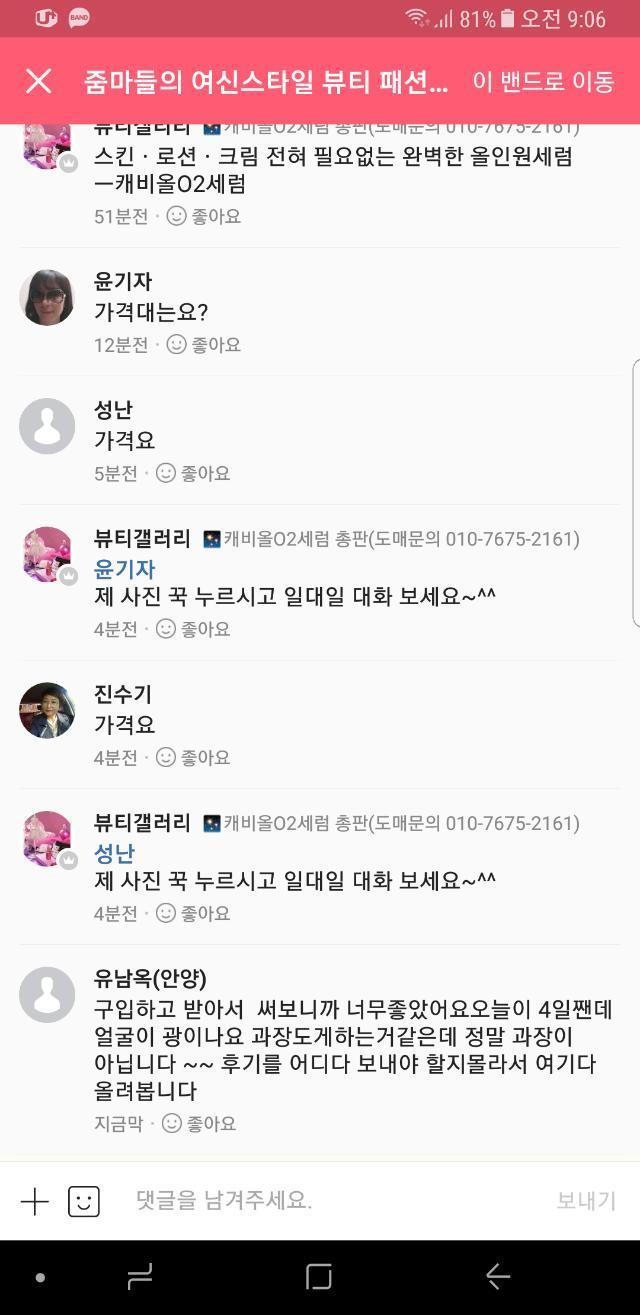The image size is (640, 1315).
Task: Open 뷰티갤러리's avatar above 윤기자 reply
Action: click(47, 554)
